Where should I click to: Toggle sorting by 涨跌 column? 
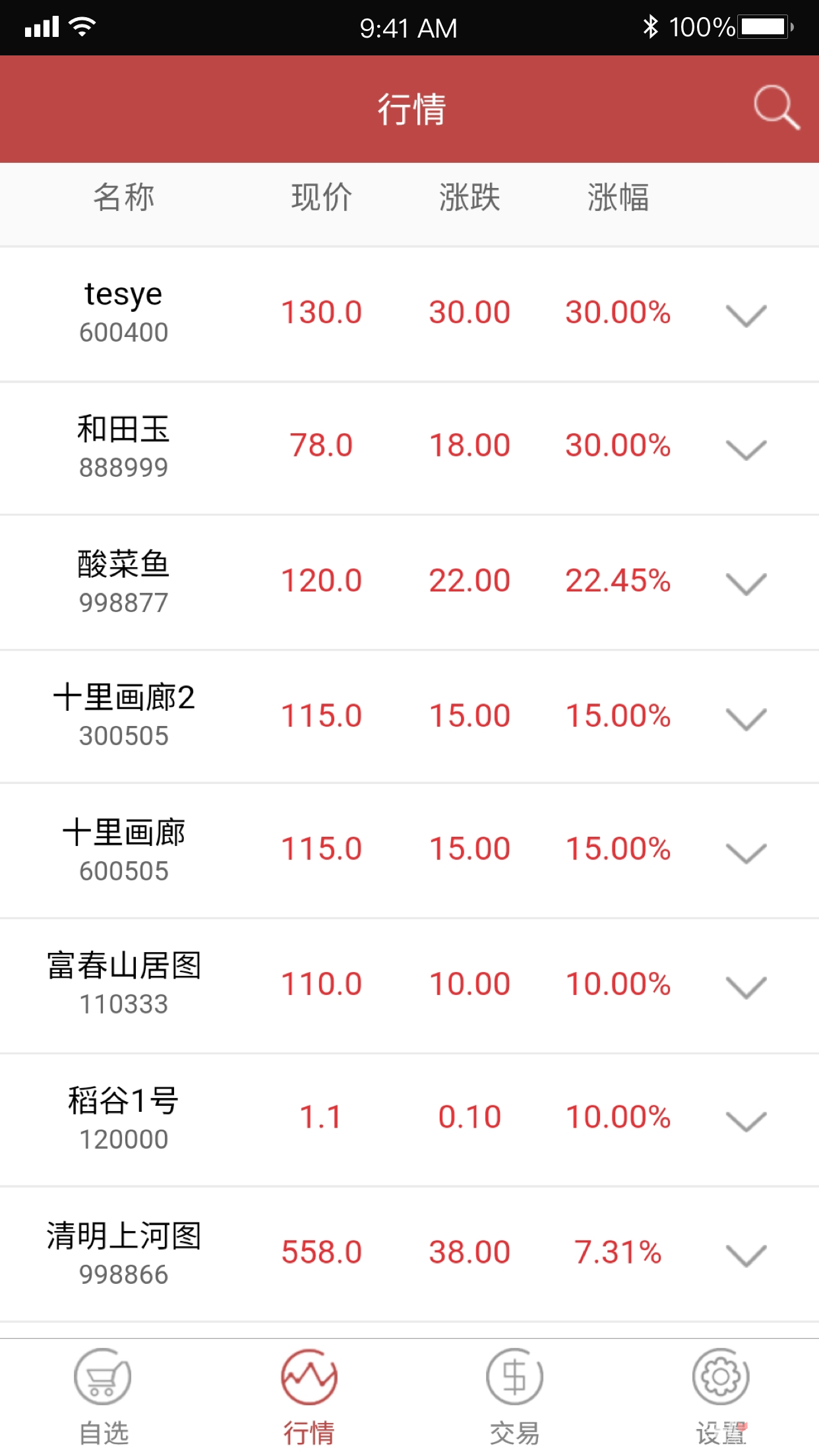tap(470, 197)
